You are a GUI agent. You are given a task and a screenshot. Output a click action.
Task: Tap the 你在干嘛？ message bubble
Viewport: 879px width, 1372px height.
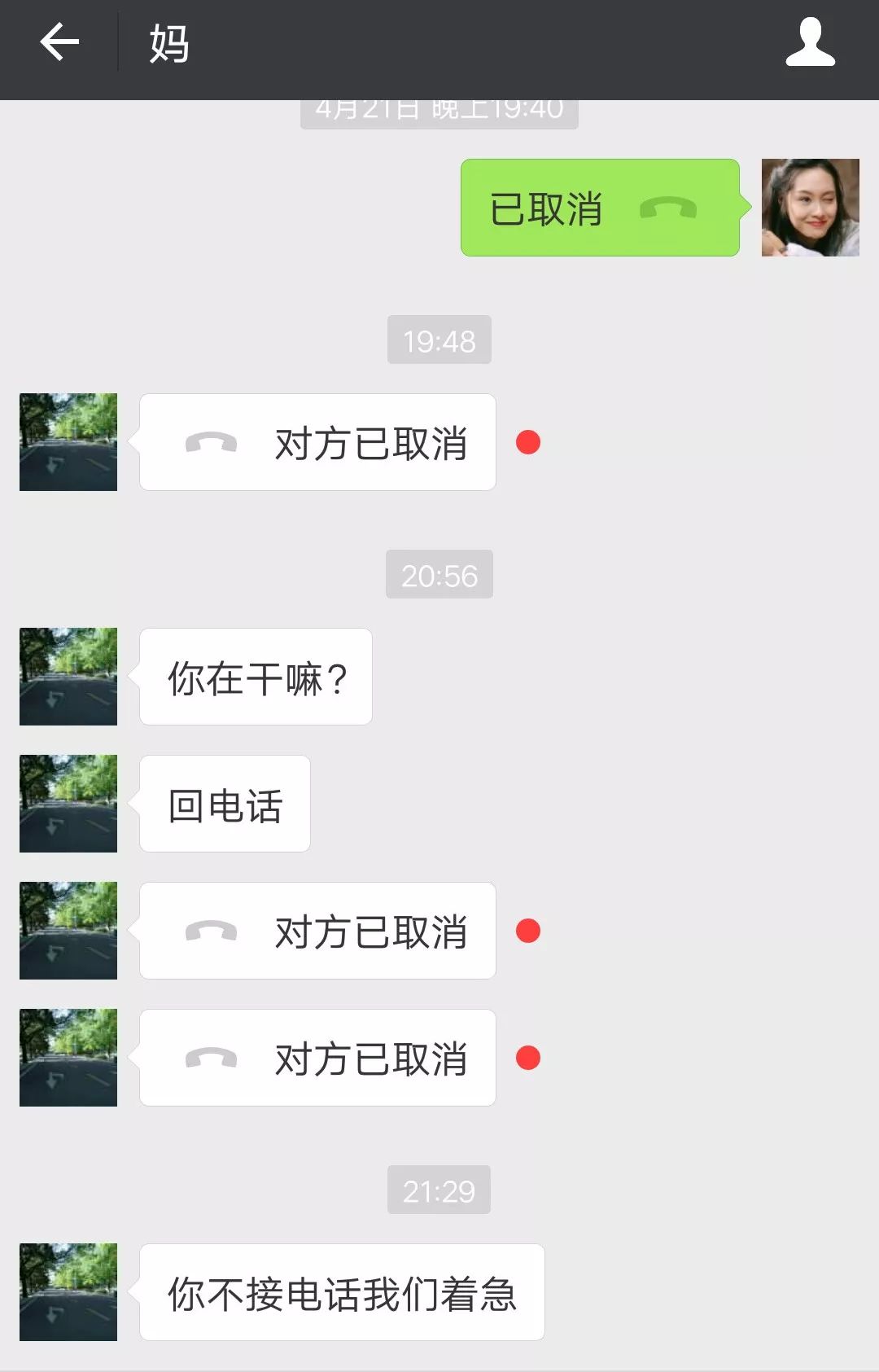point(255,676)
